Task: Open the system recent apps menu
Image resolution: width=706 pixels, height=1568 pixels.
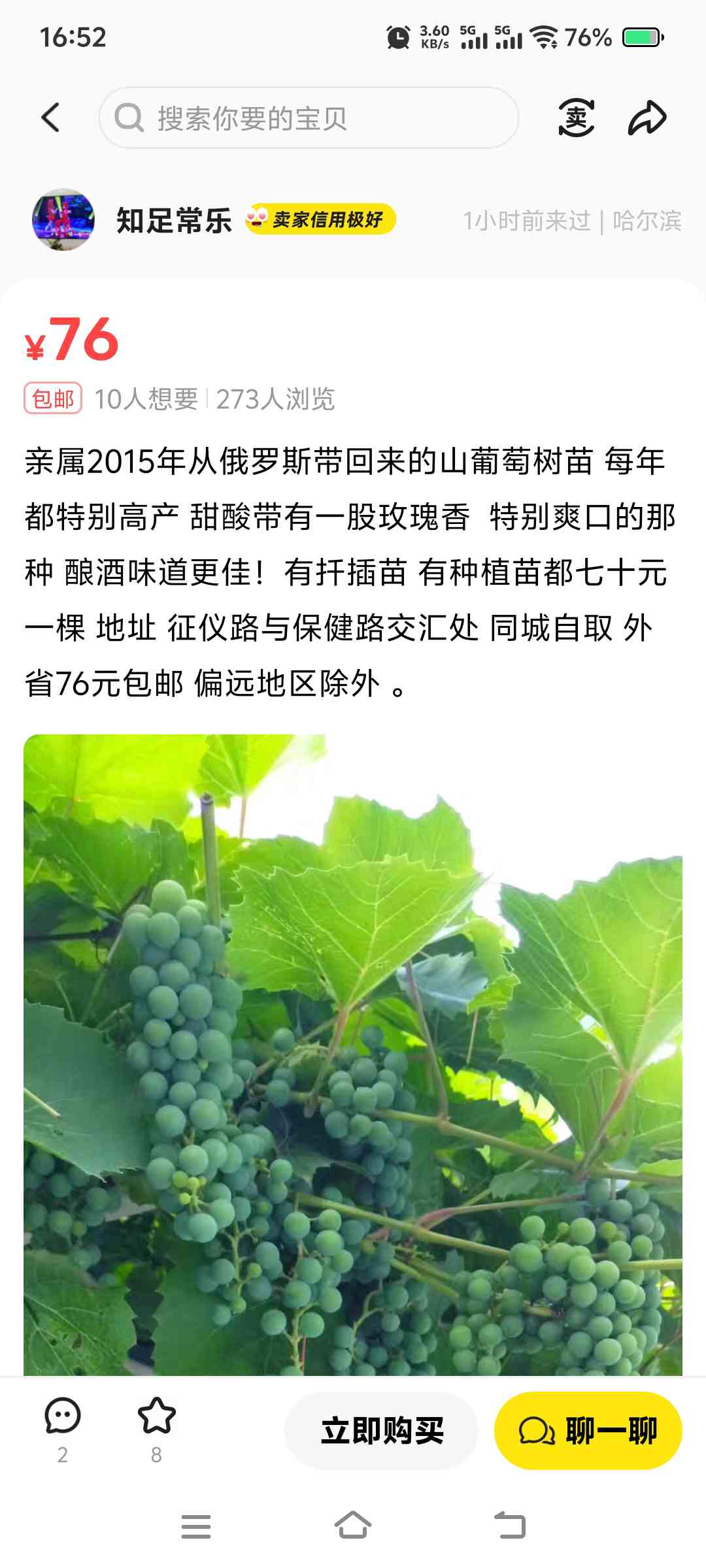Action: pyautogui.click(x=196, y=1526)
